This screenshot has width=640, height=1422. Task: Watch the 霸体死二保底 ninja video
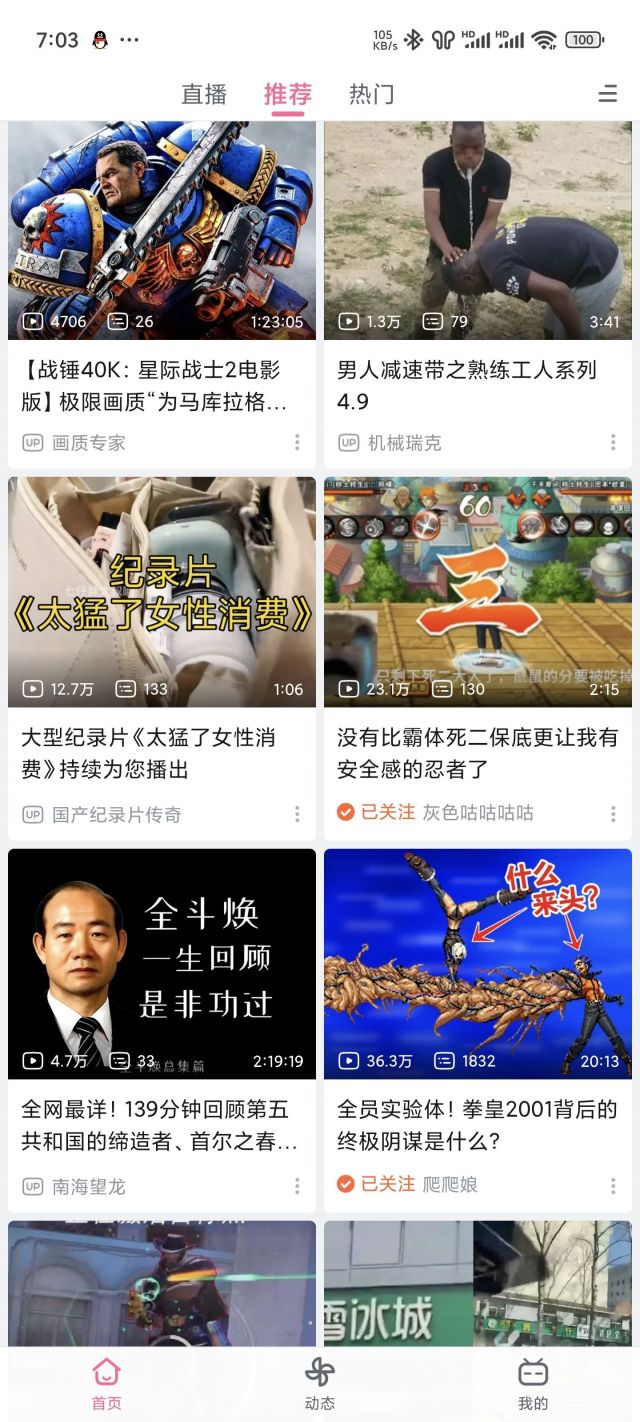pos(478,592)
